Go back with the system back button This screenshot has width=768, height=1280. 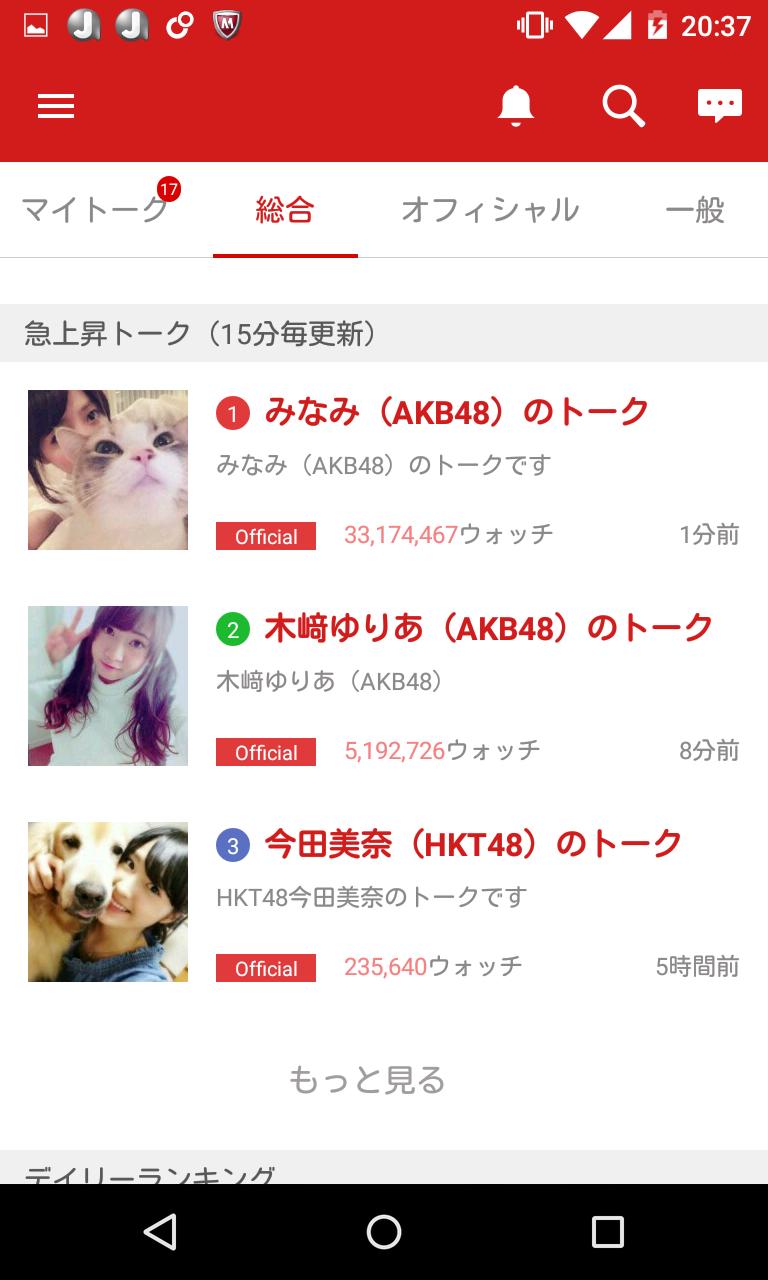pos(160,1232)
